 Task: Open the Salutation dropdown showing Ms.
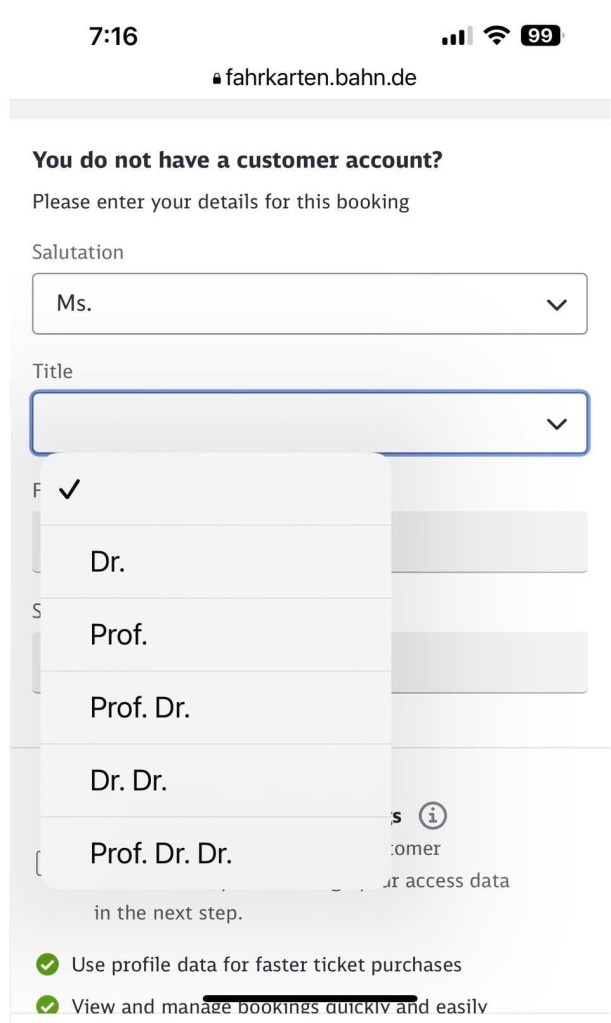pos(309,304)
